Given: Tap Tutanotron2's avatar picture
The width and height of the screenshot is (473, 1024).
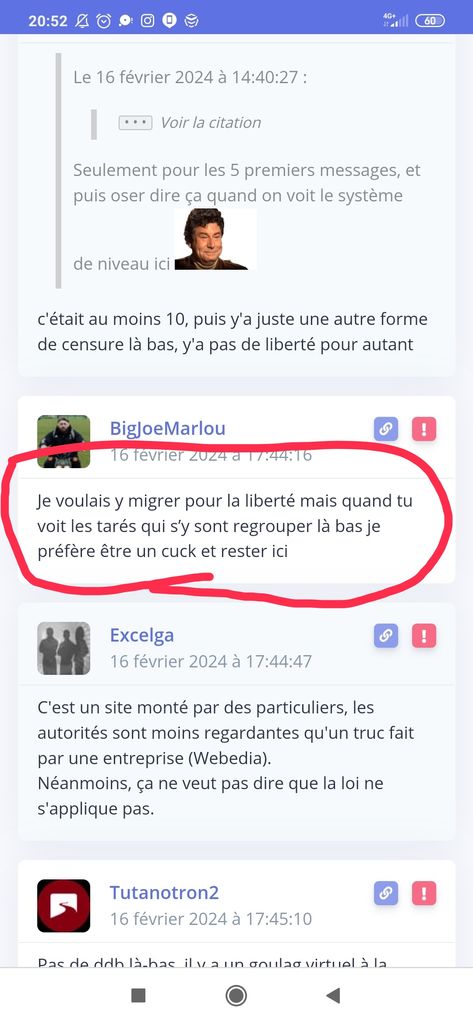Looking at the screenshot, I should point(63,905).
